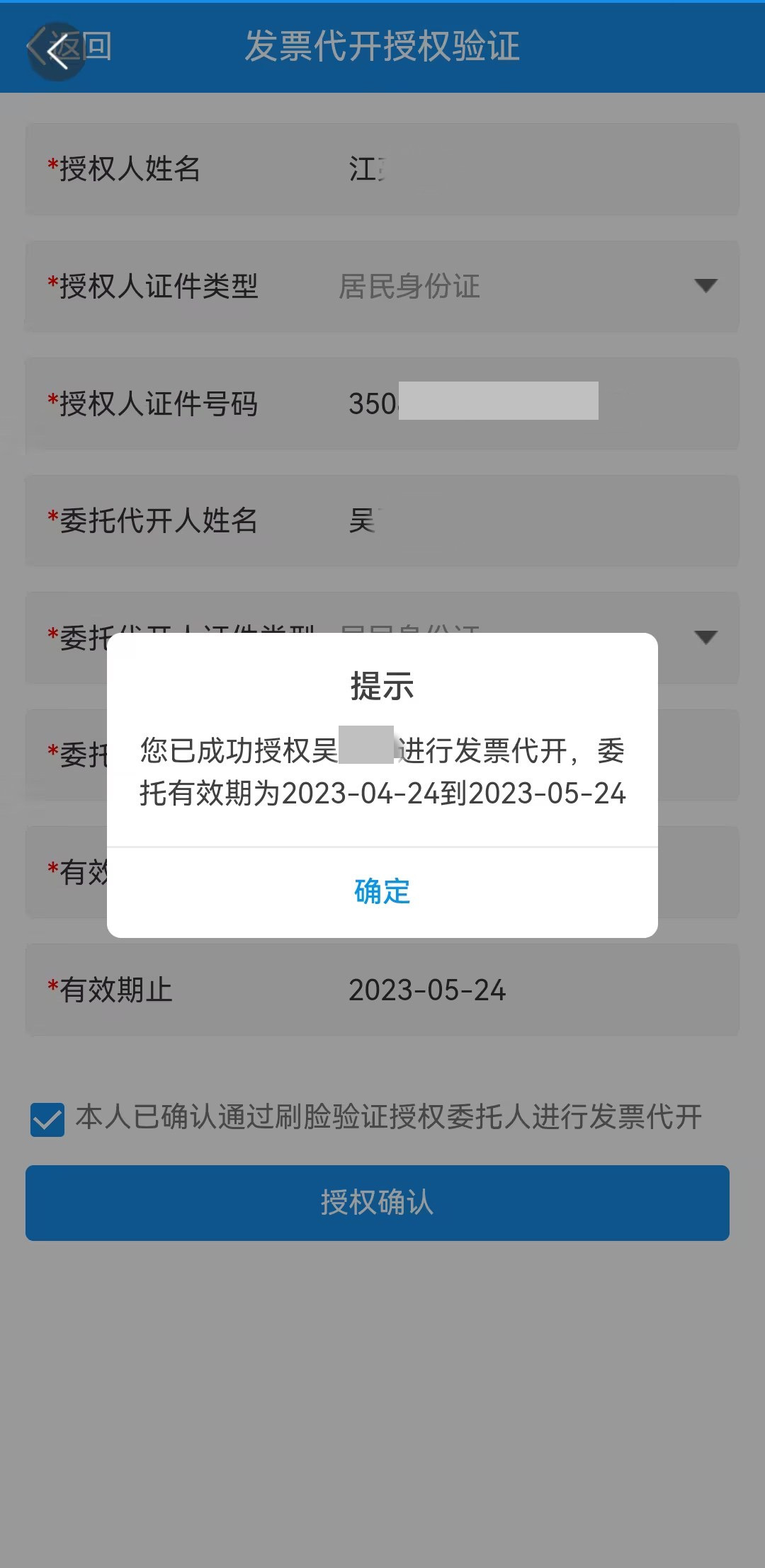Edit the 授权人姓名 field
Screen dimensions: 765x1568
click(382, 169)
